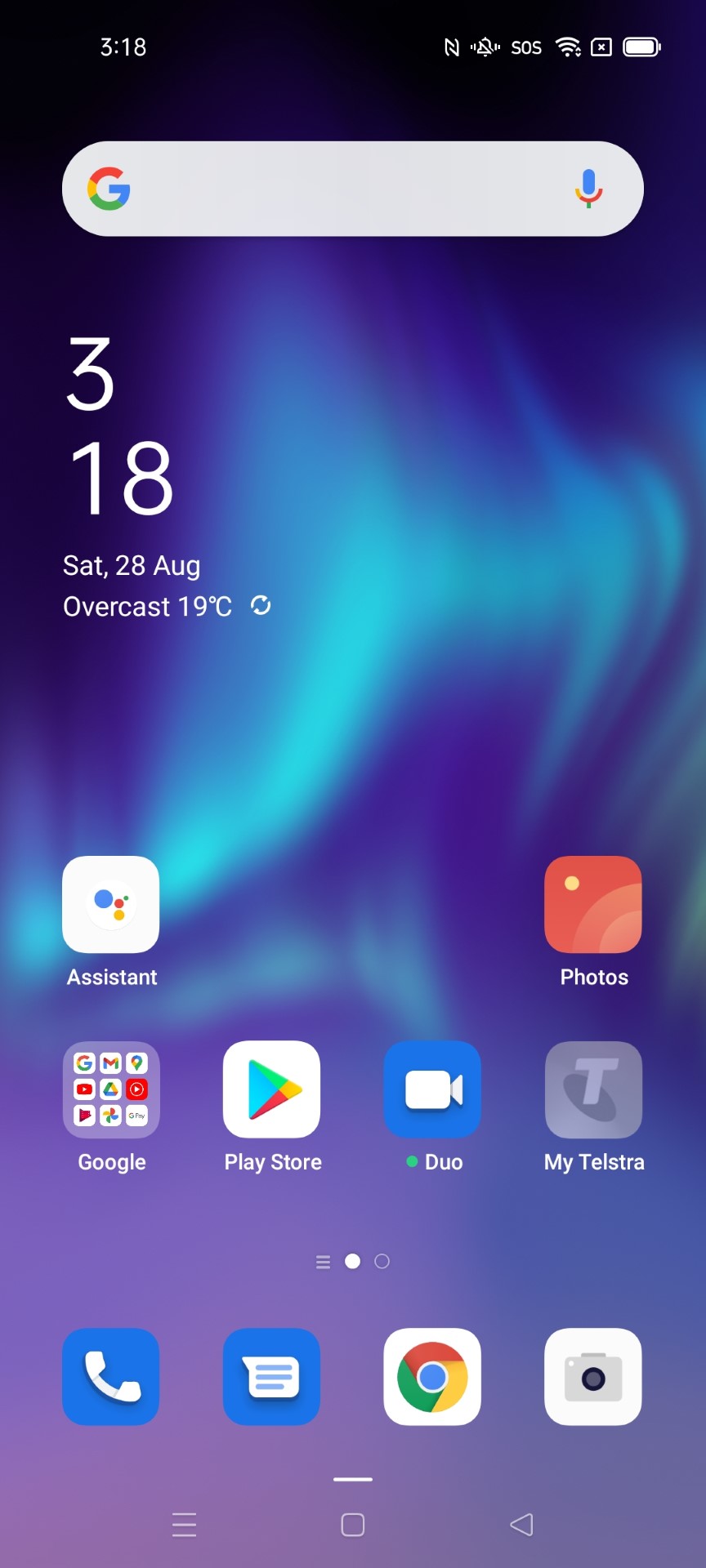This screenshot has width=706, height=1568.
Task: Tap the system back button
Action: [x=521, y=1525]
